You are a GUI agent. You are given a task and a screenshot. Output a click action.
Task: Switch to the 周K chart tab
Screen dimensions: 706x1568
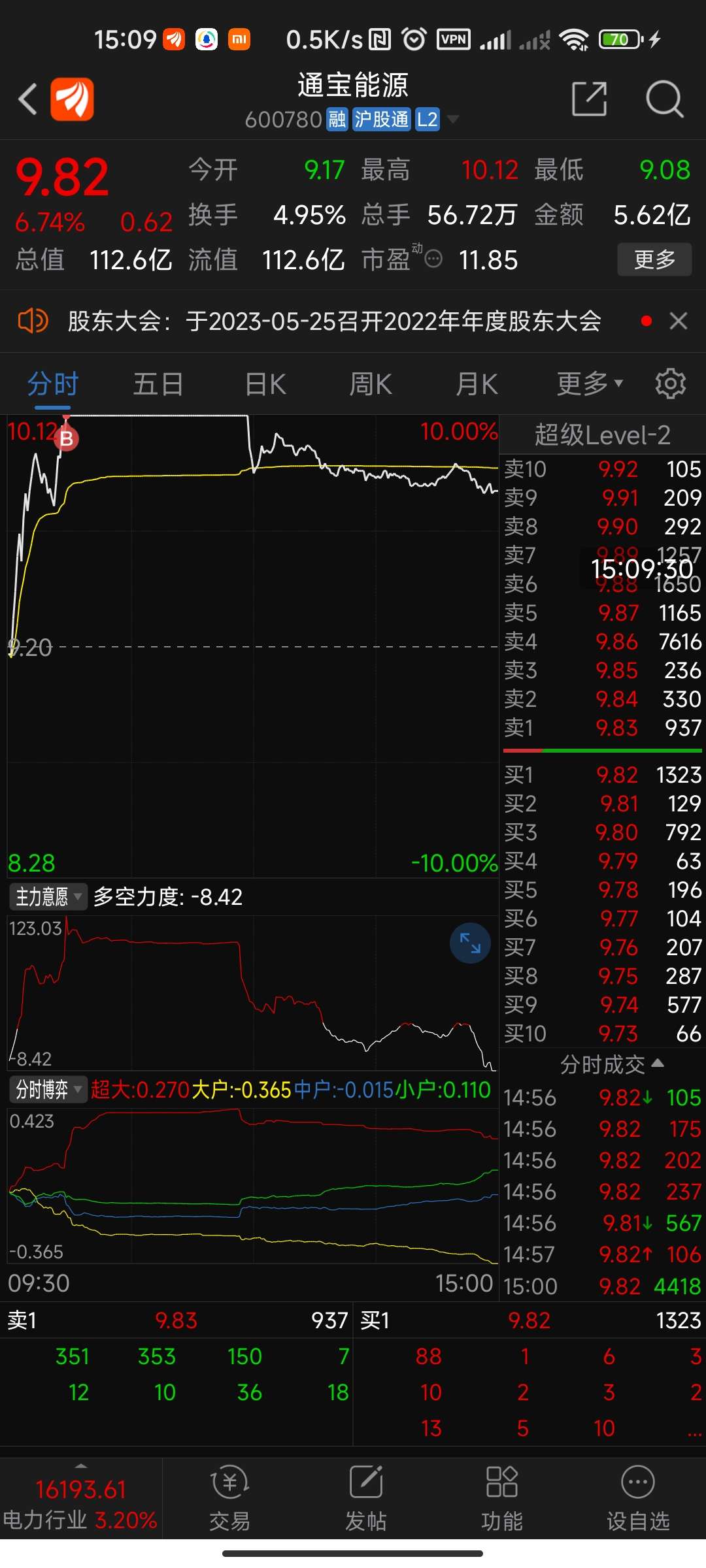tap(370, 384)
